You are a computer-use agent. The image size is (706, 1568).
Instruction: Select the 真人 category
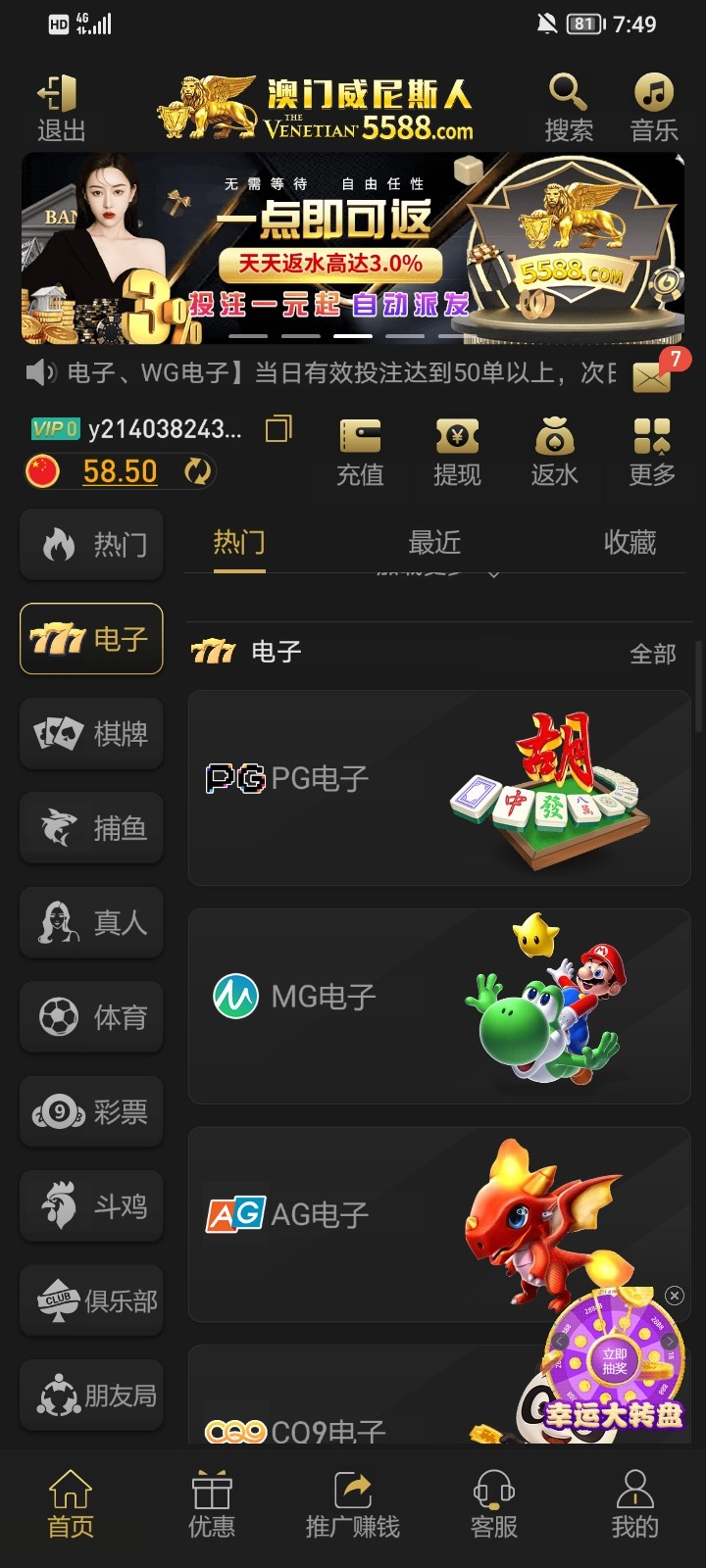[x=91, y=922]
